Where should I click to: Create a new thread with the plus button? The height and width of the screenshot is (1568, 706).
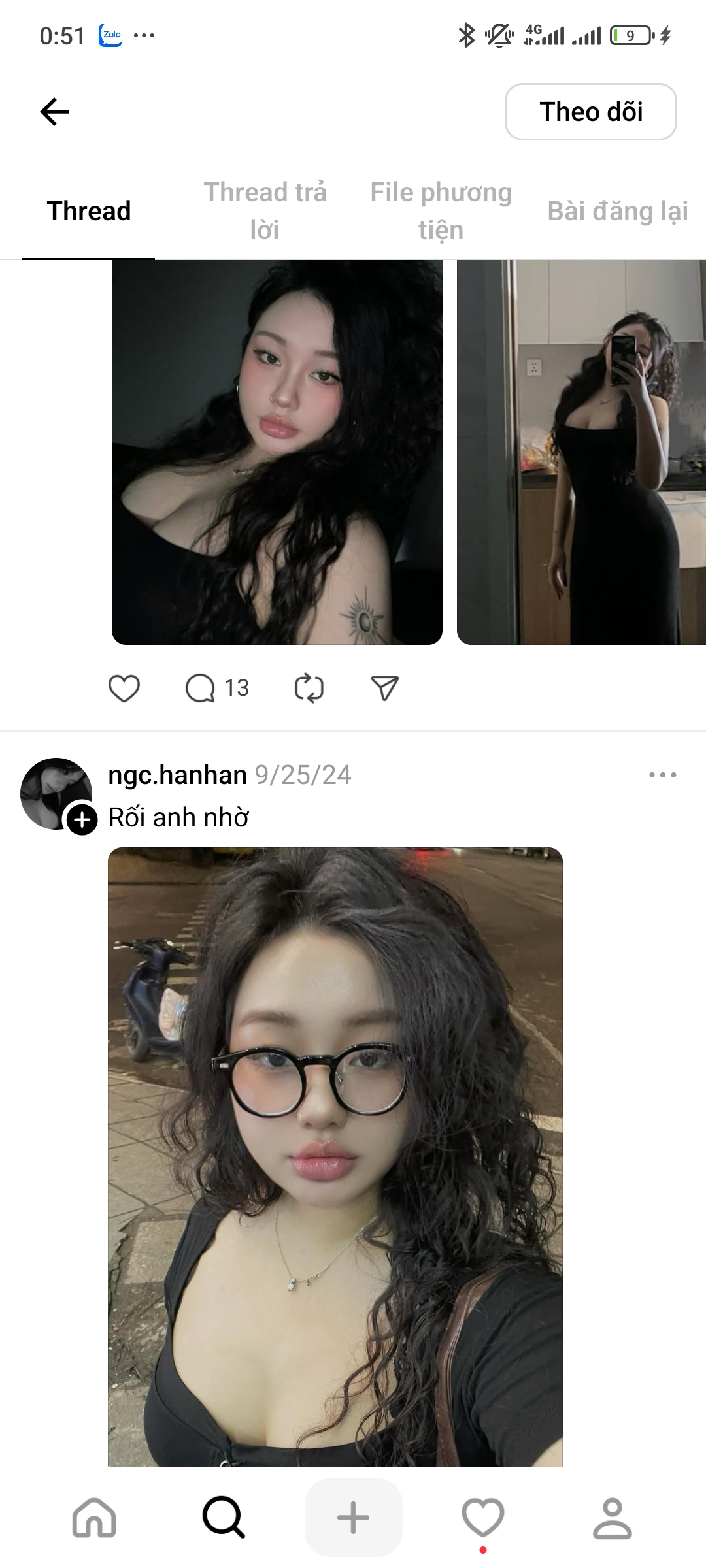pyautogui.click(x=353, y=1517)
